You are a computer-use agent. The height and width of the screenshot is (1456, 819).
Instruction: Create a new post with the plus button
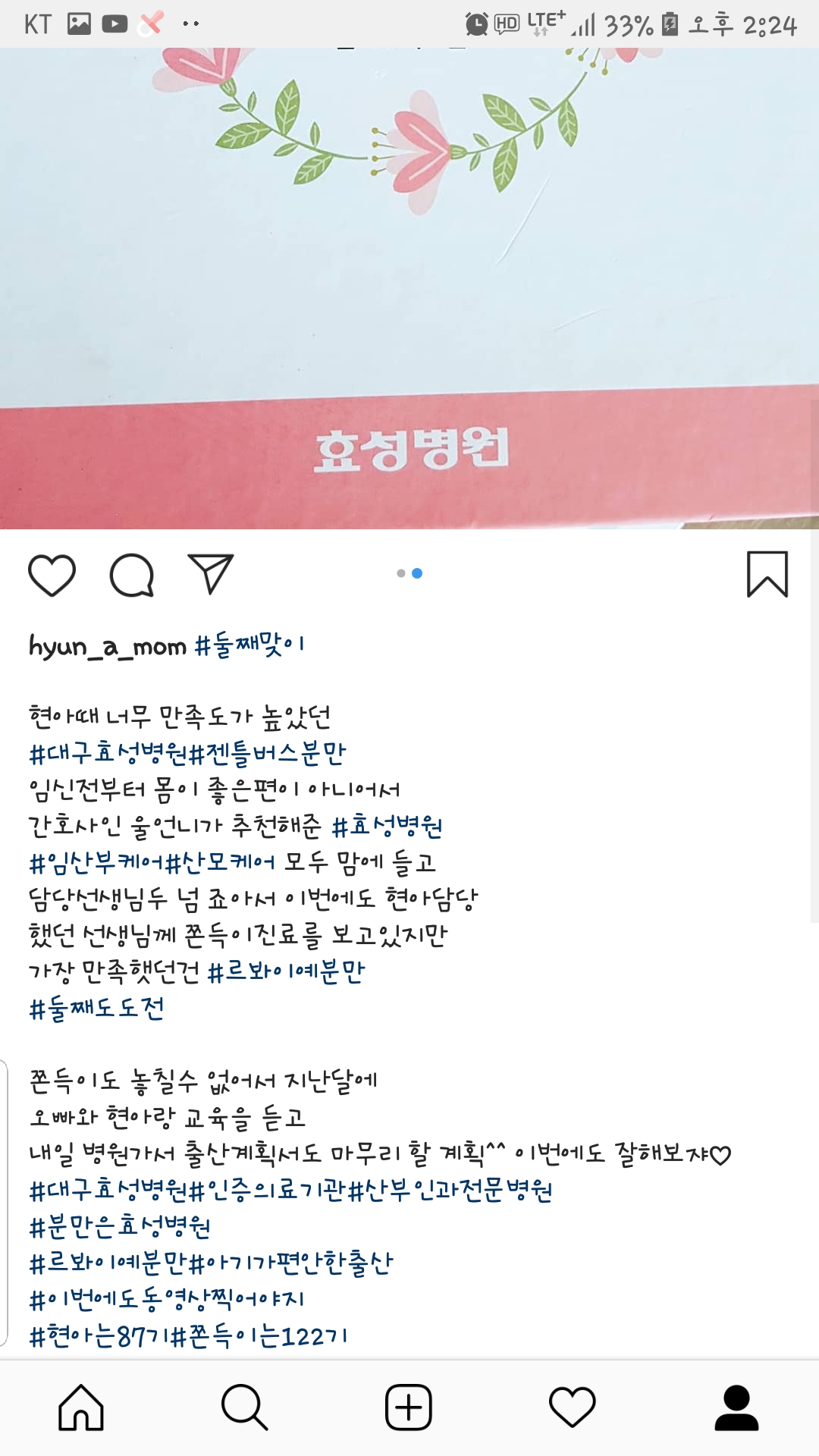point(409,1407)
